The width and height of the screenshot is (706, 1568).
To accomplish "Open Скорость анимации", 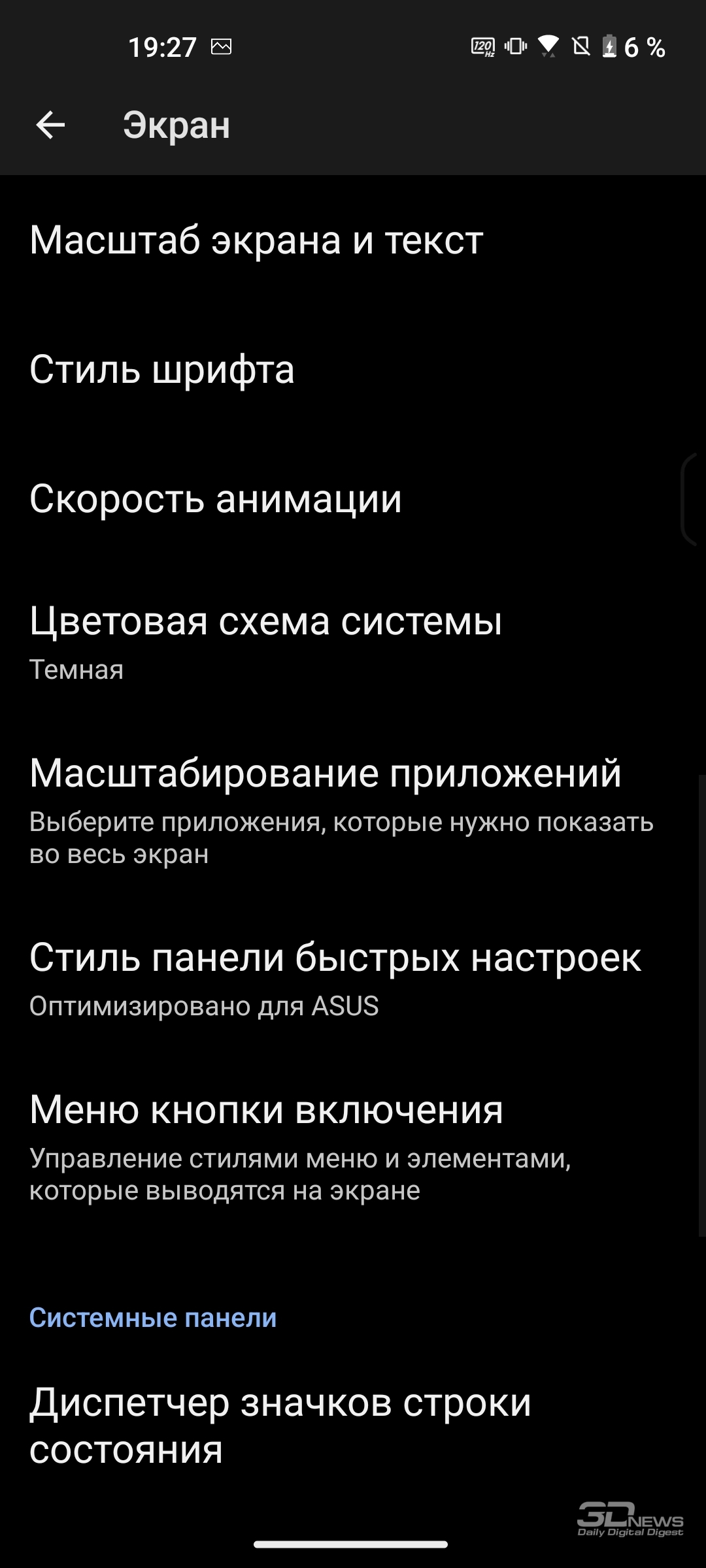I will tap(353, 498).
